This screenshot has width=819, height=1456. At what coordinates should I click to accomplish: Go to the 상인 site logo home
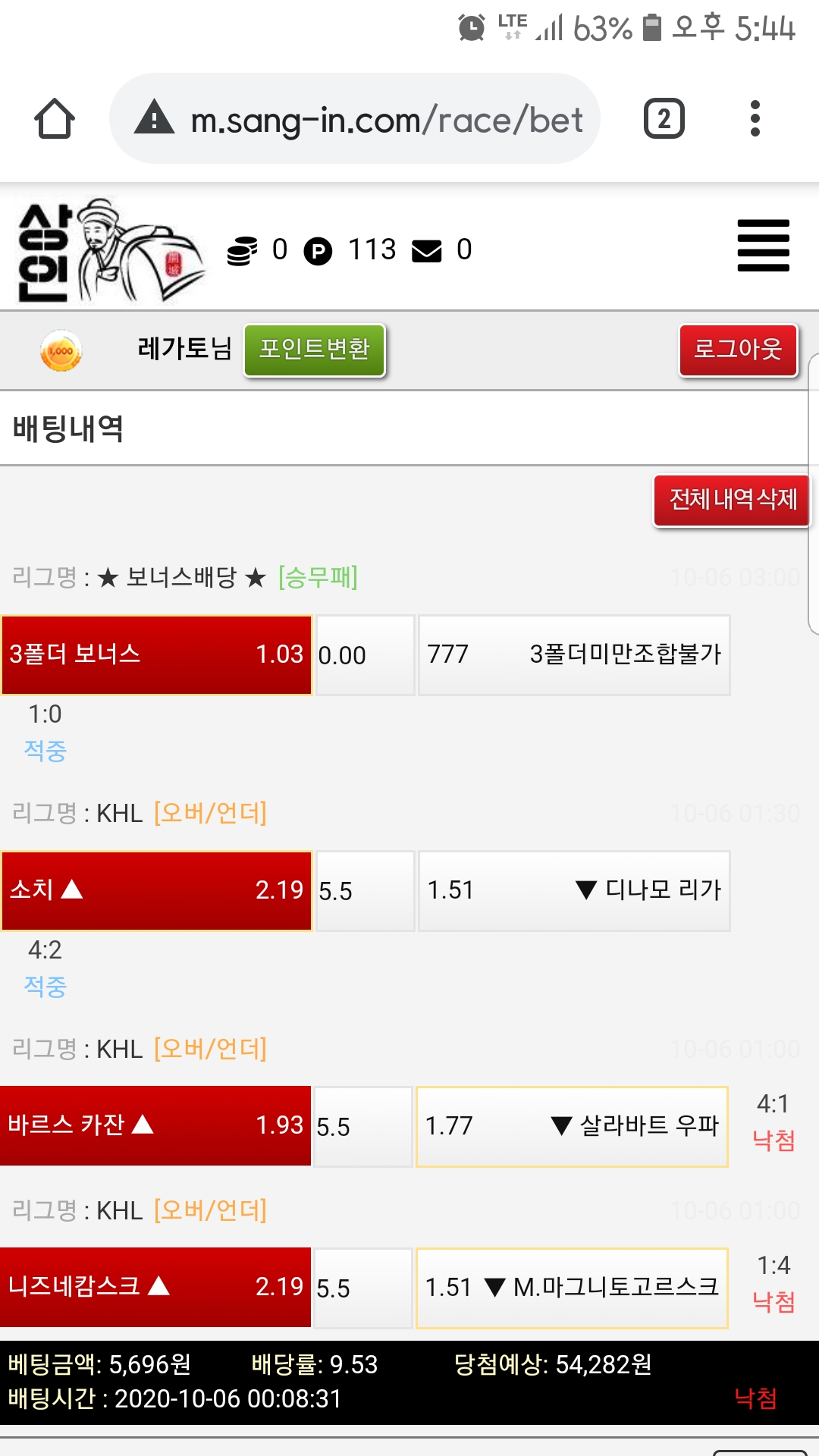110,250
